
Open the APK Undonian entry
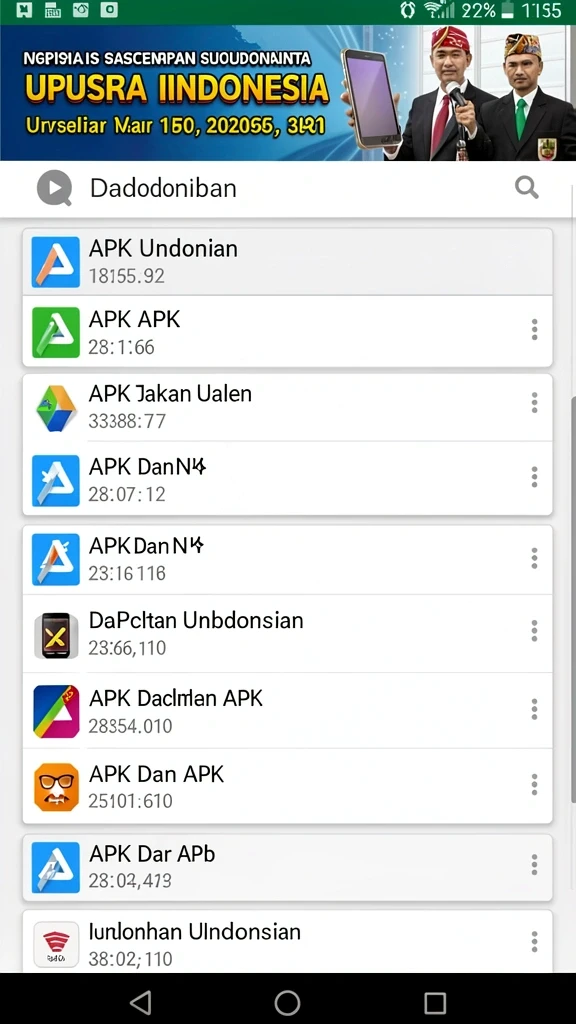point(287,261)
